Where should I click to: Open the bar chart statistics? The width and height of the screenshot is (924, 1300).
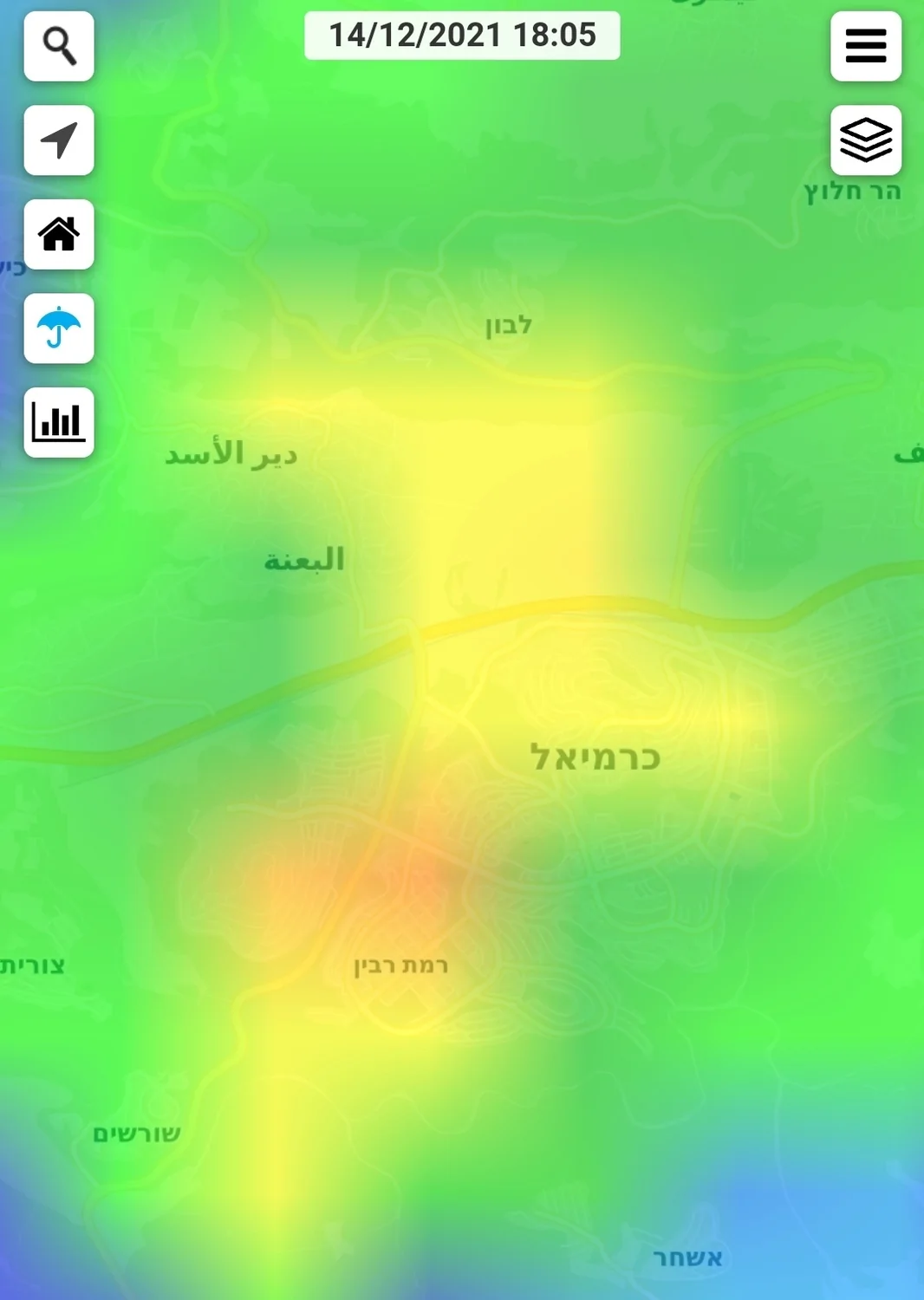[59, 422]
